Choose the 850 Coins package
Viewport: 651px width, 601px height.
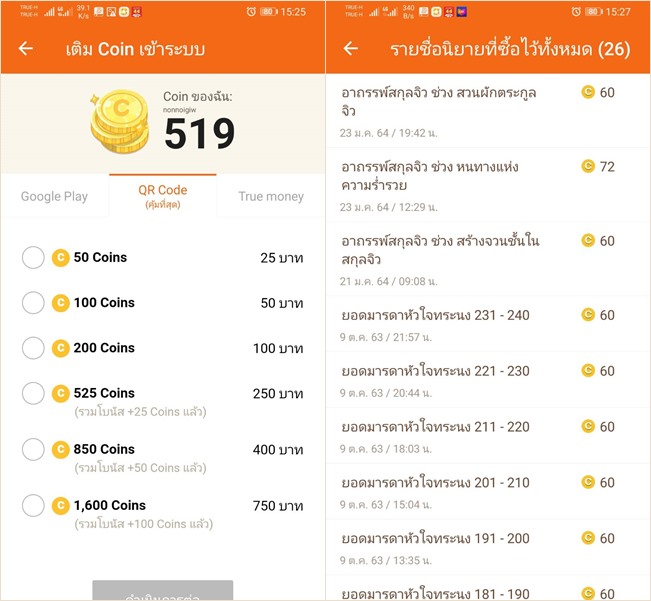[33, 450]
